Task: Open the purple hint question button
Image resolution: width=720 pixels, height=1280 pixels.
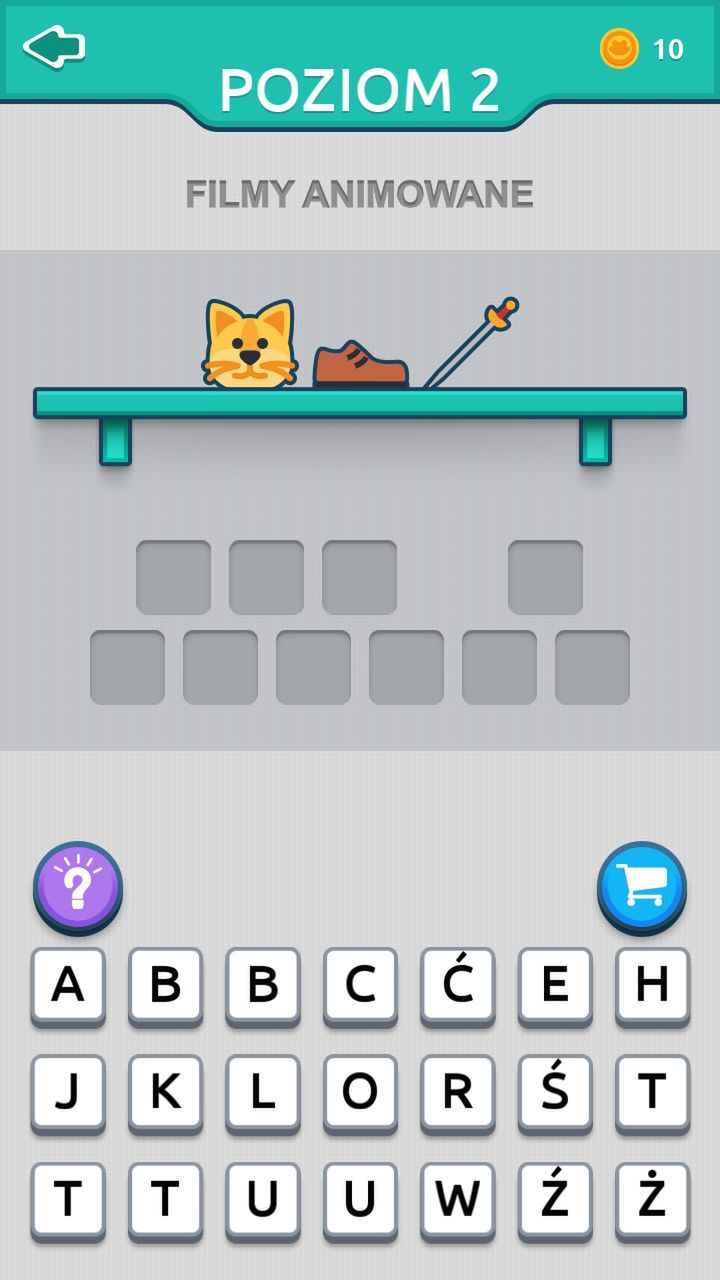Action: (x=78, y=886)
